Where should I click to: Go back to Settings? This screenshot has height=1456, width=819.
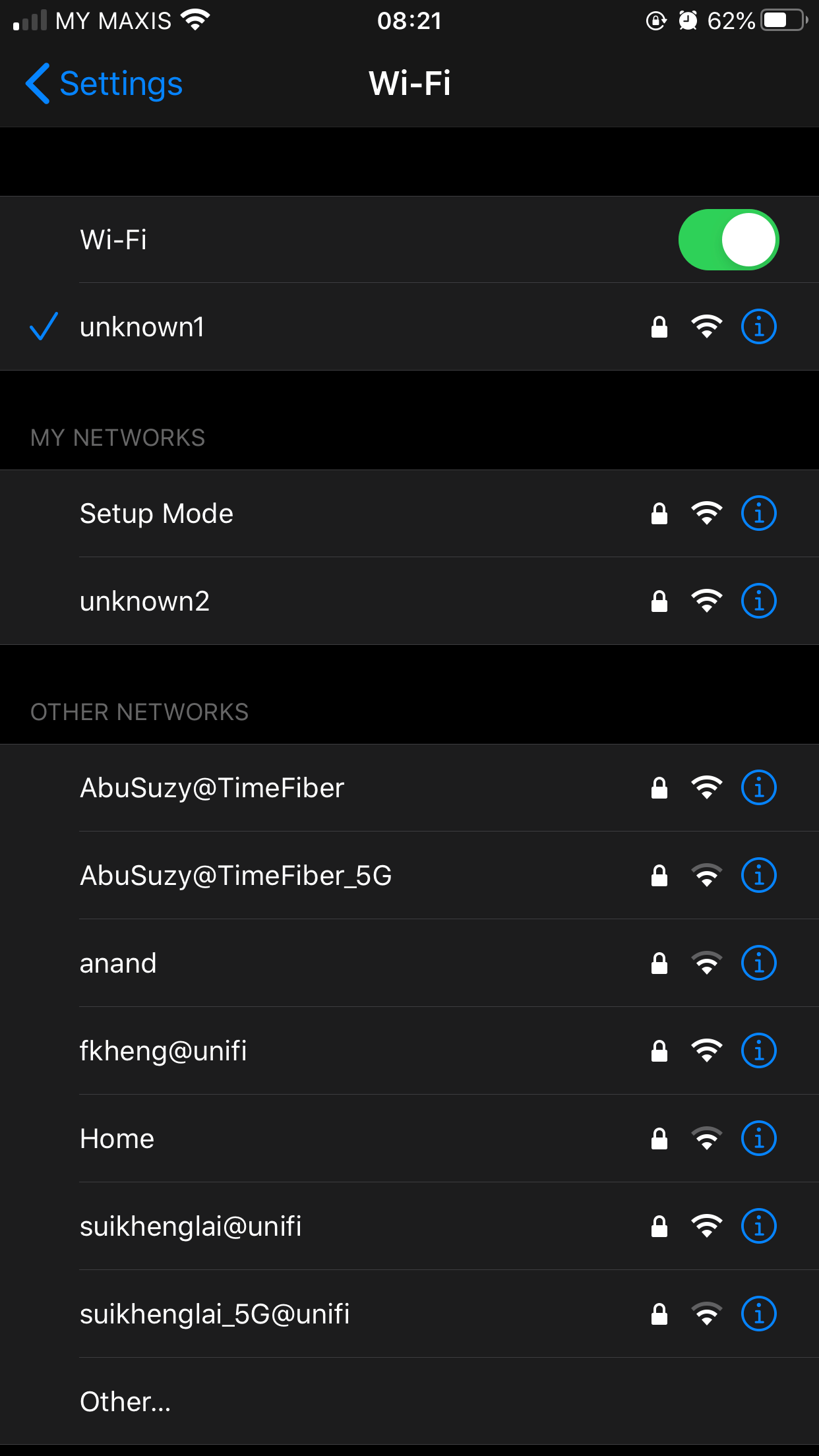(104, 84)
